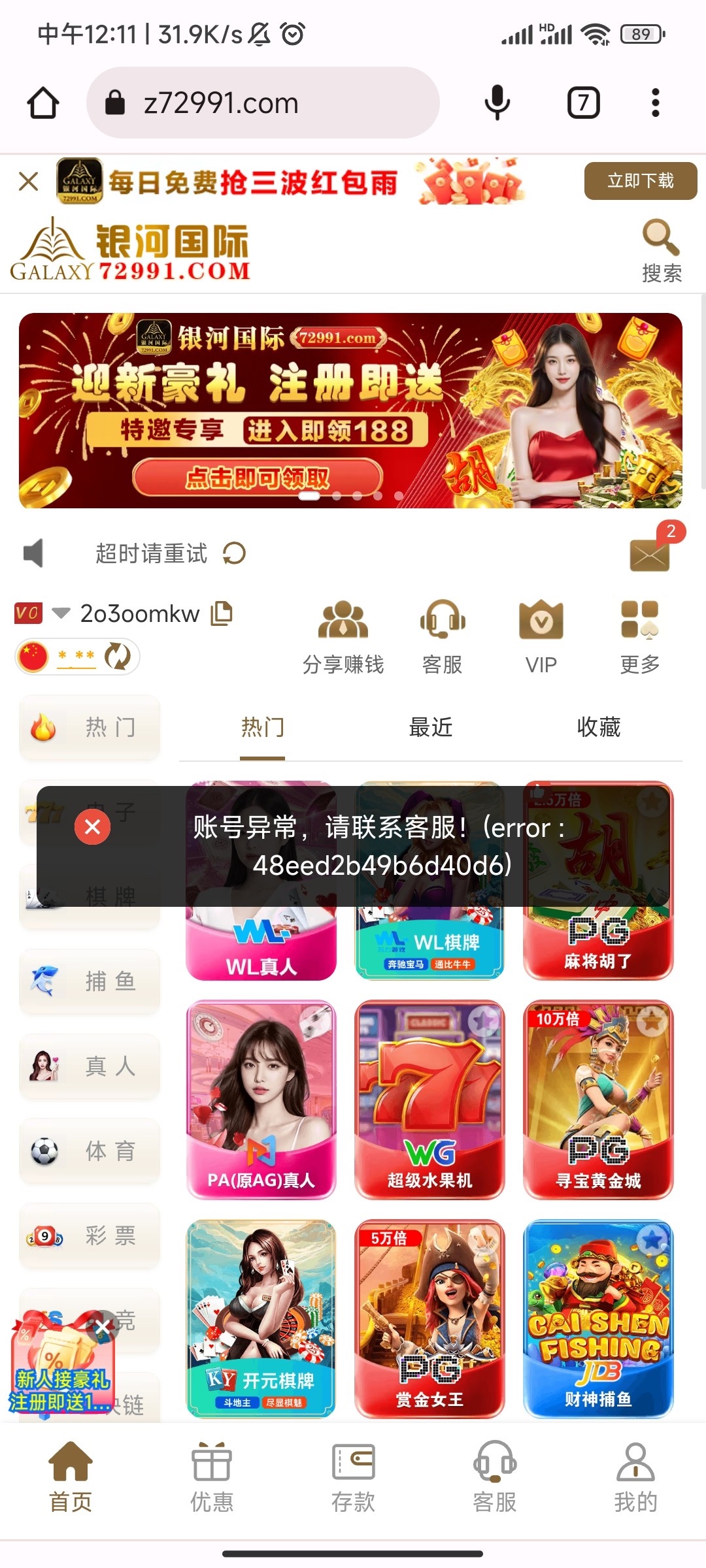This screenshot has height=1568, width=706.
Task: Open the 超级水果机 game tile
Action: pyautogui.click(x=429, y=1100)
